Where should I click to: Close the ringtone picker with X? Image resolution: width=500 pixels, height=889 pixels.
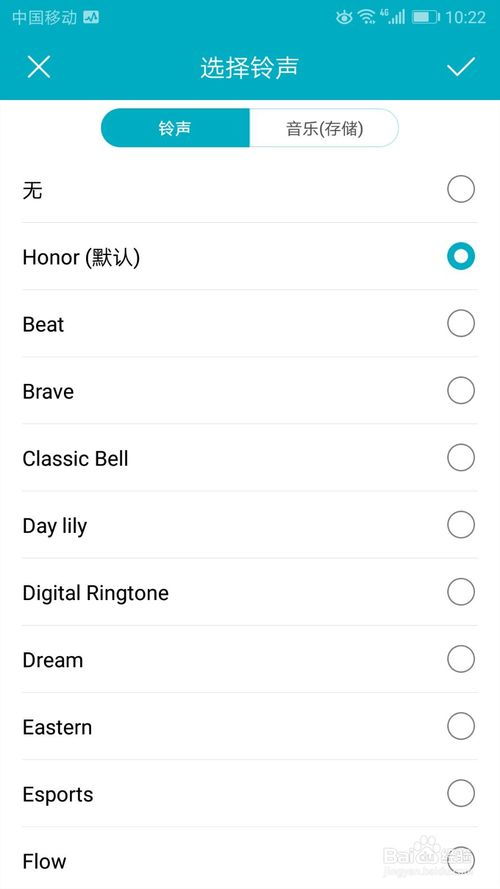(39, 67)
